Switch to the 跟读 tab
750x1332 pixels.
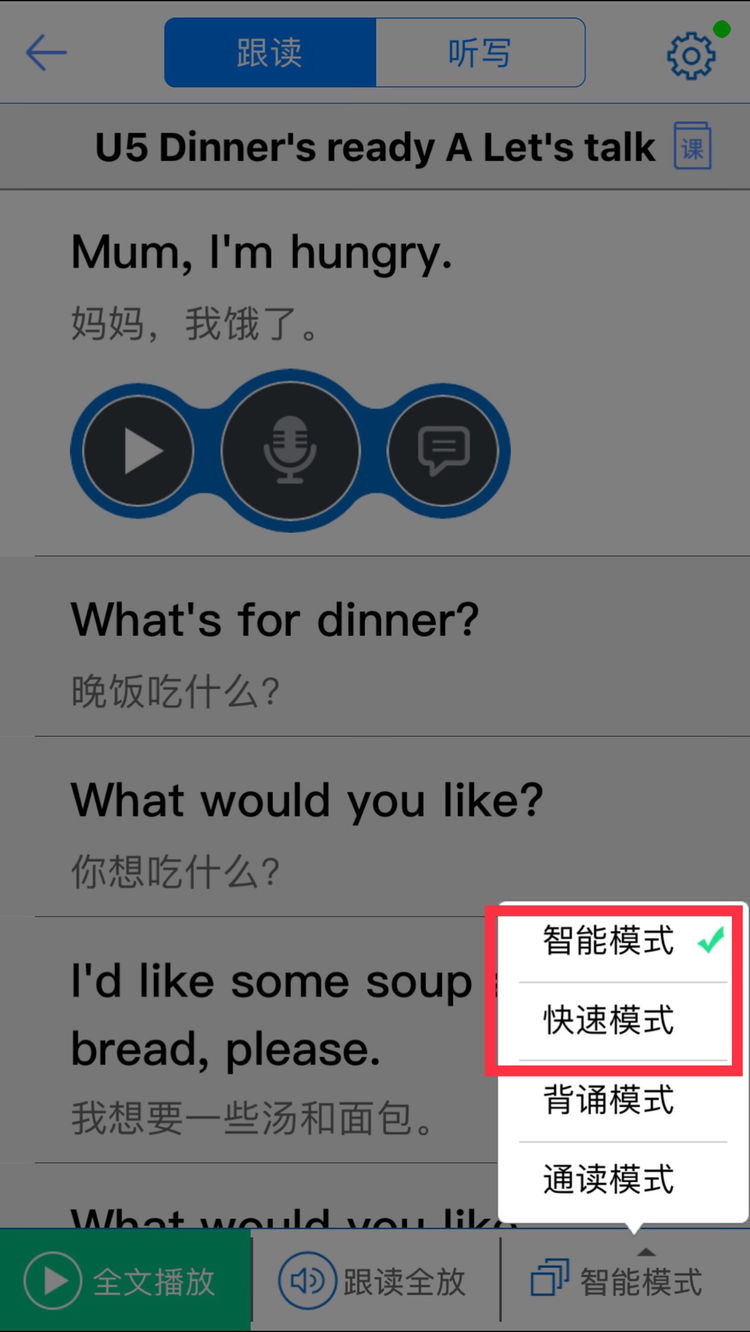pos(270,53)
